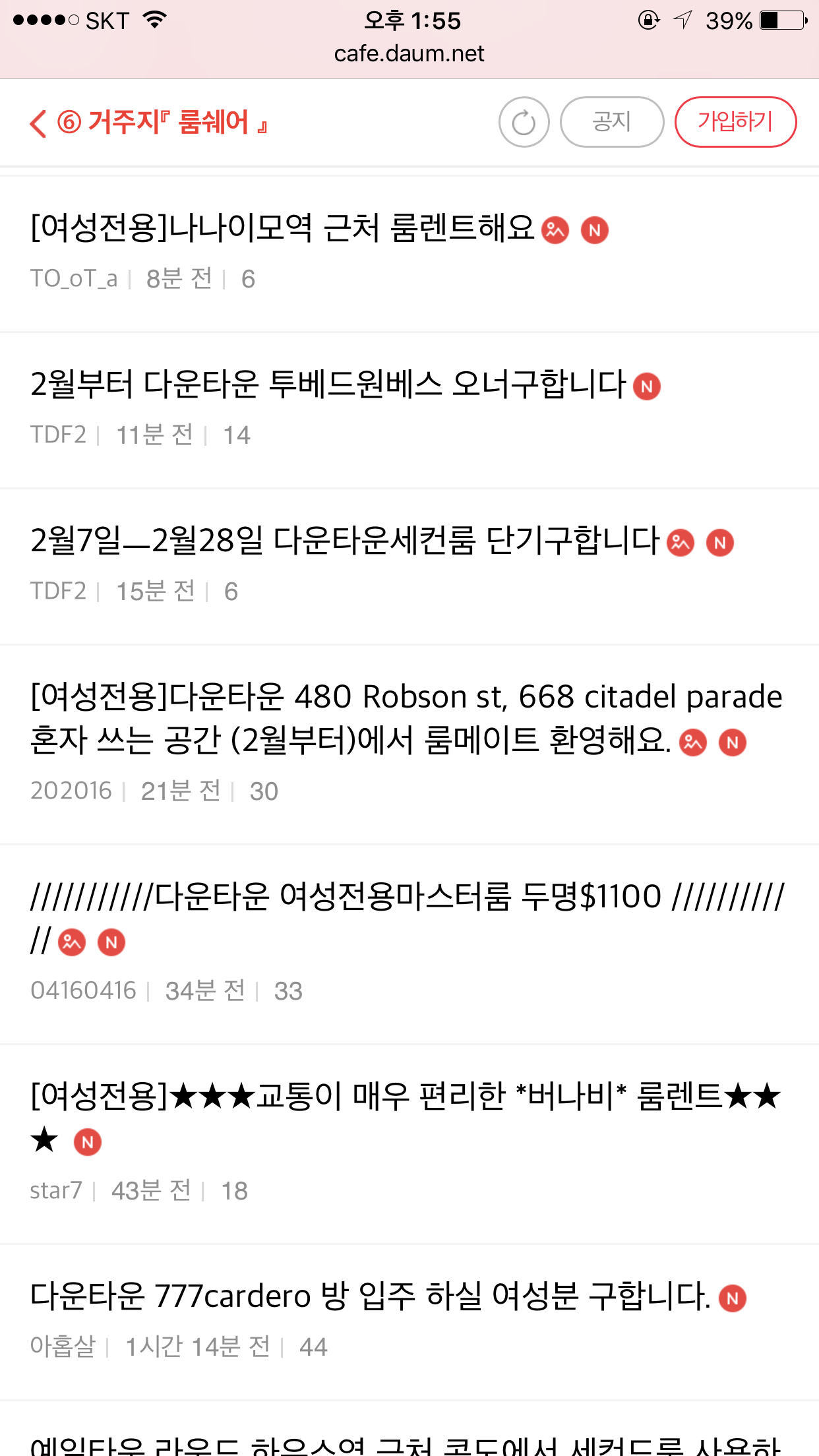The height and width of the screenshot is (1456, 819).
Task: Open post 나나이모역 근처 룸렌트해요
Action: 284,229
